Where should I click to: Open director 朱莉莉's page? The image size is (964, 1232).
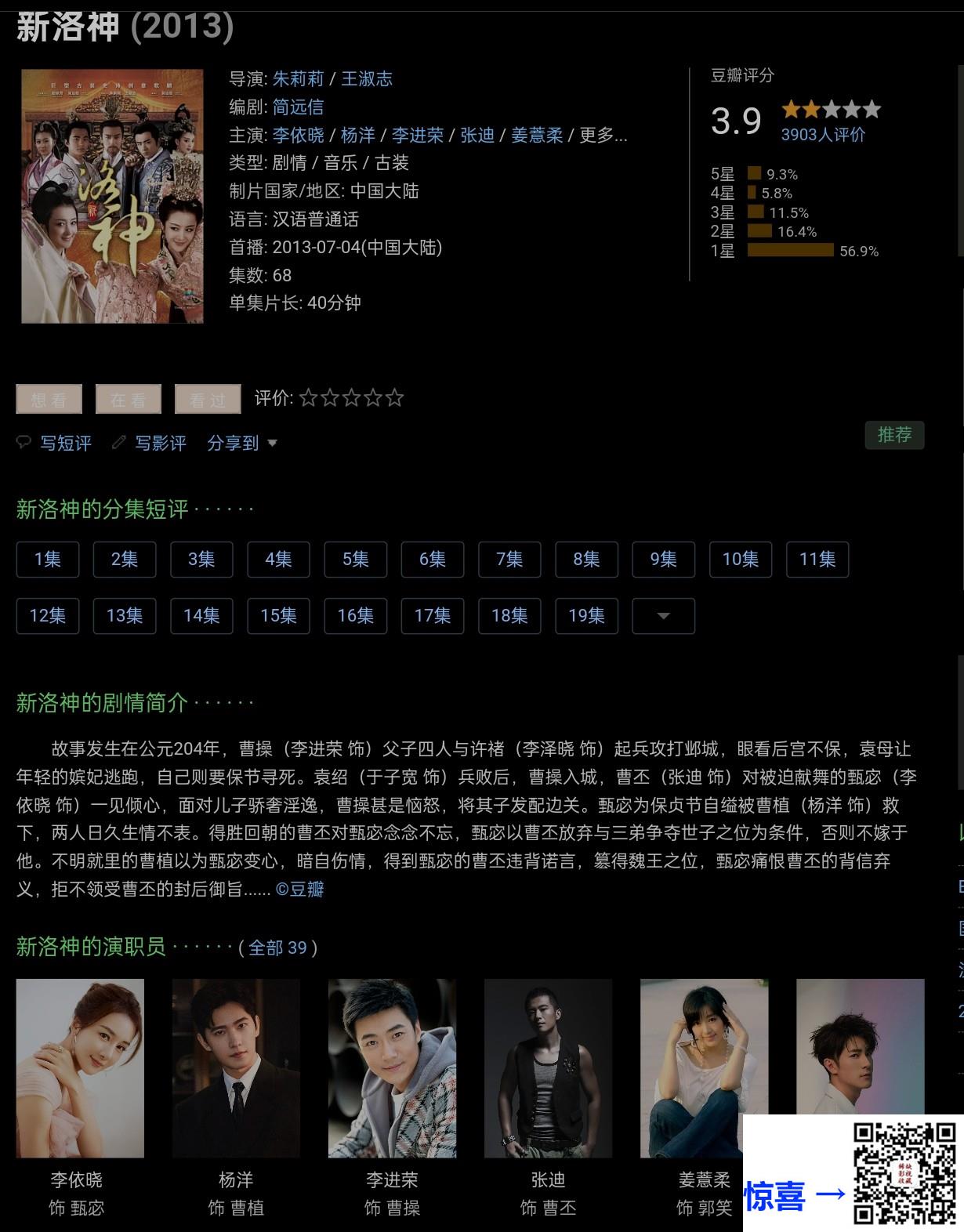(x=298, y=79)
